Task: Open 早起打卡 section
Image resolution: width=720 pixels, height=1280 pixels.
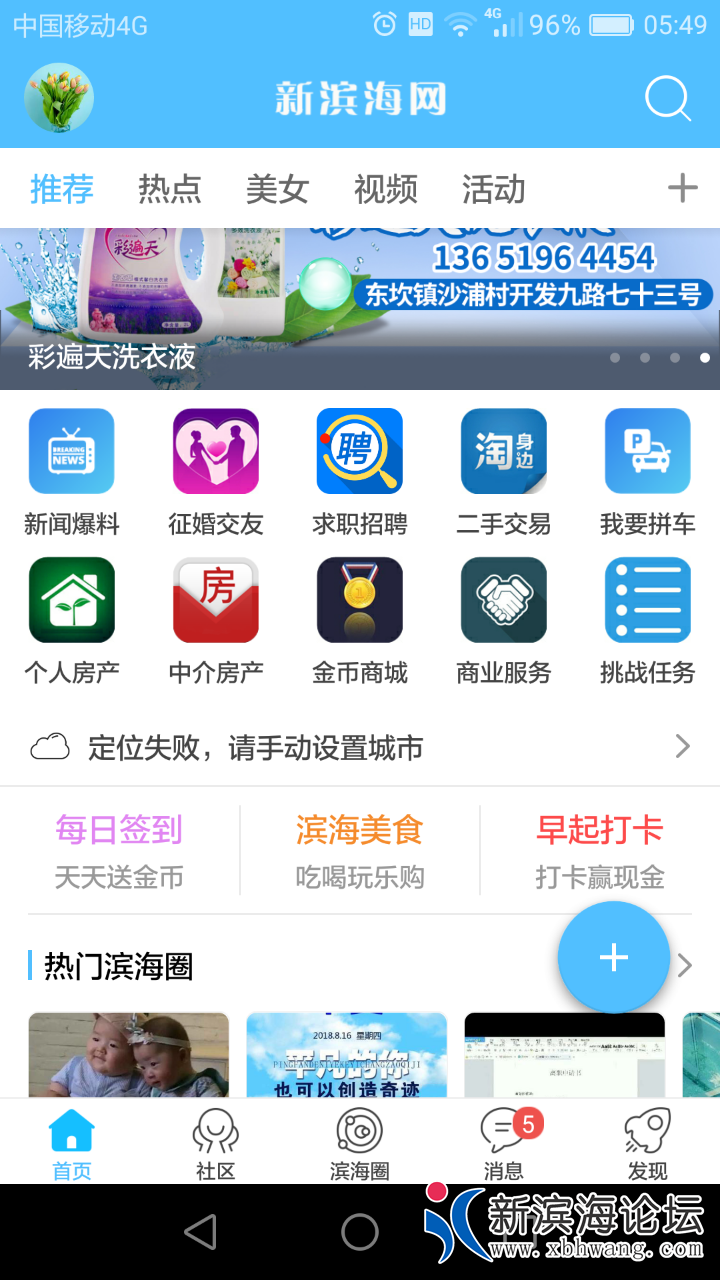Action: [x=599, y=851]
